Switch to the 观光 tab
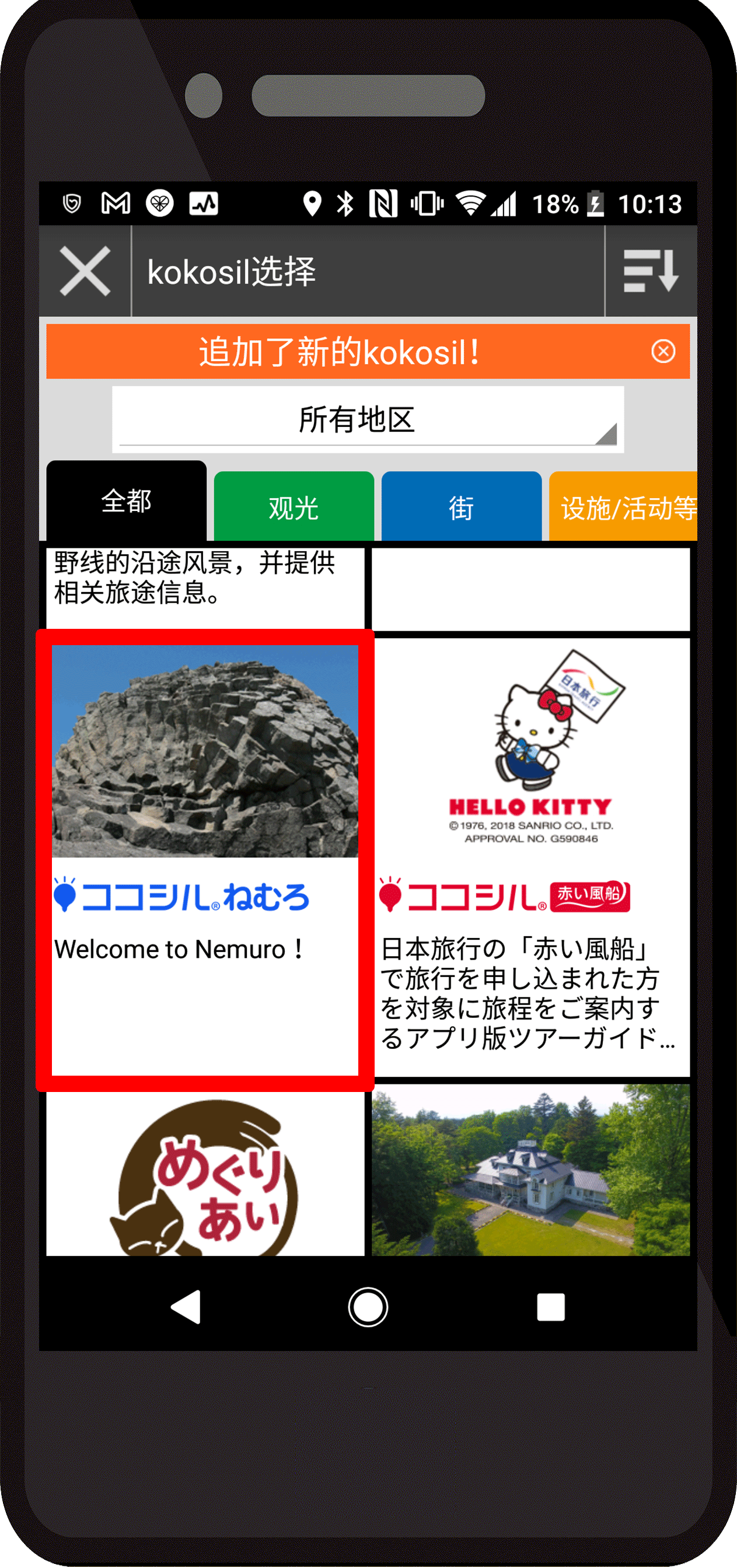737x1568 pixels. coord(294,506)
